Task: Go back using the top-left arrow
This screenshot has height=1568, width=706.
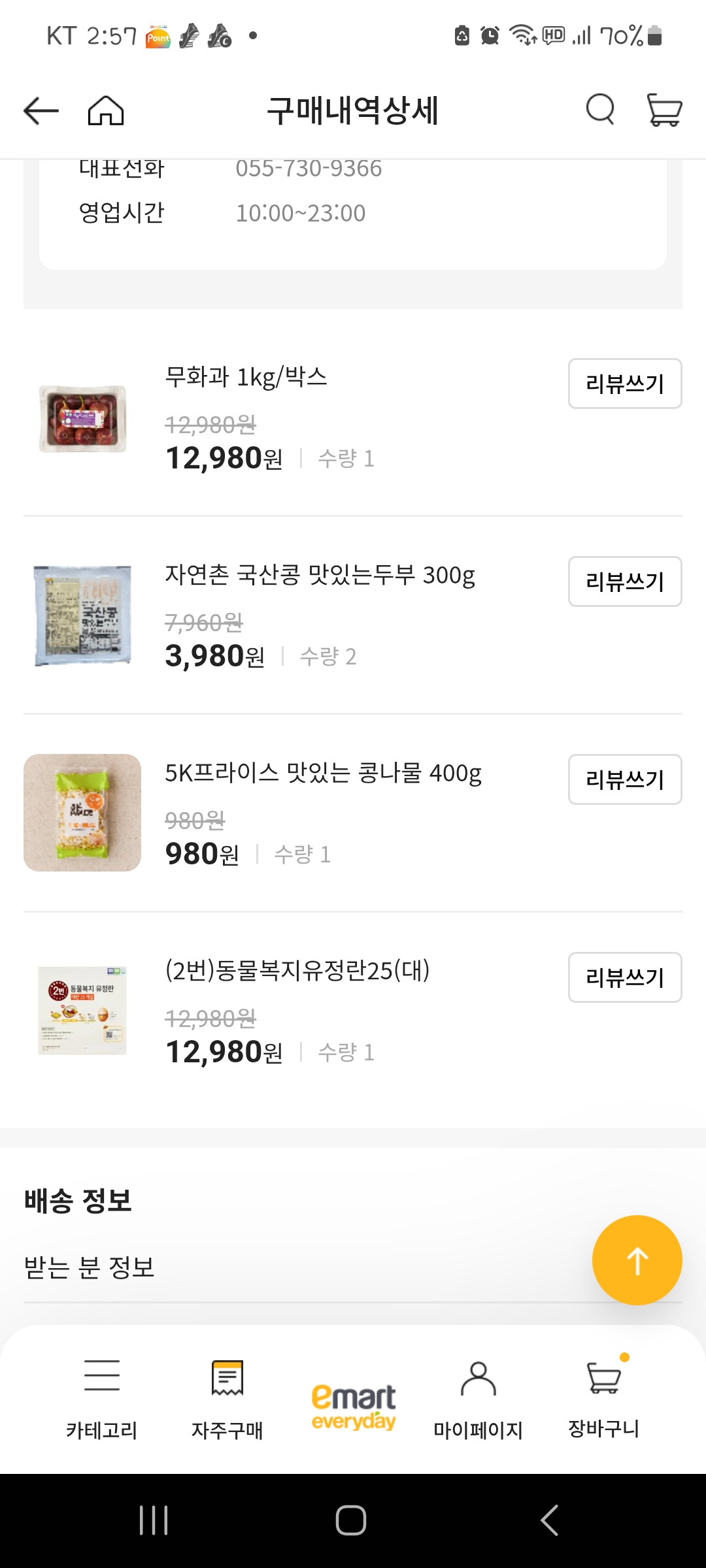Action: coord(41,110)
